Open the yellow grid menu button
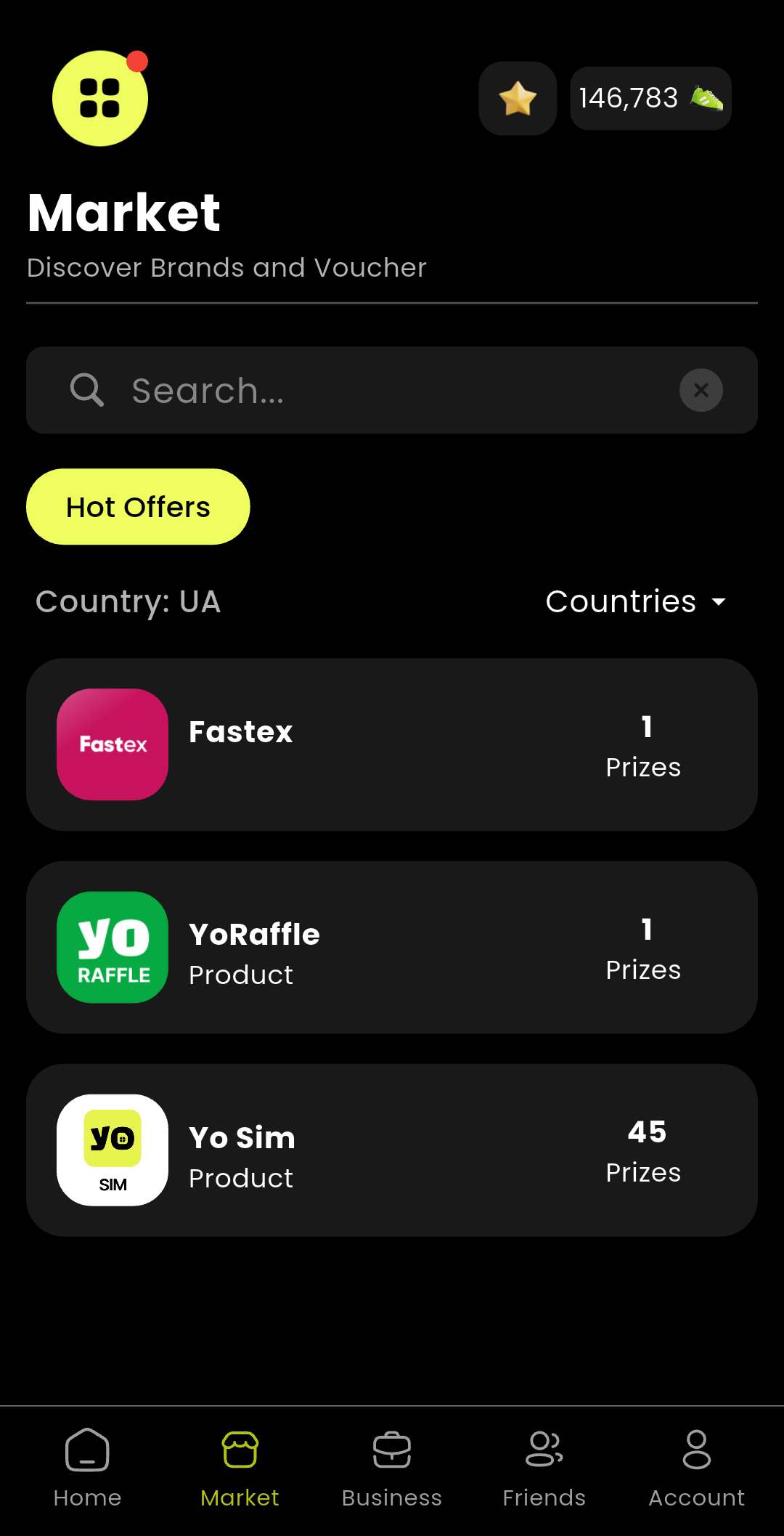 coord(100,99)
